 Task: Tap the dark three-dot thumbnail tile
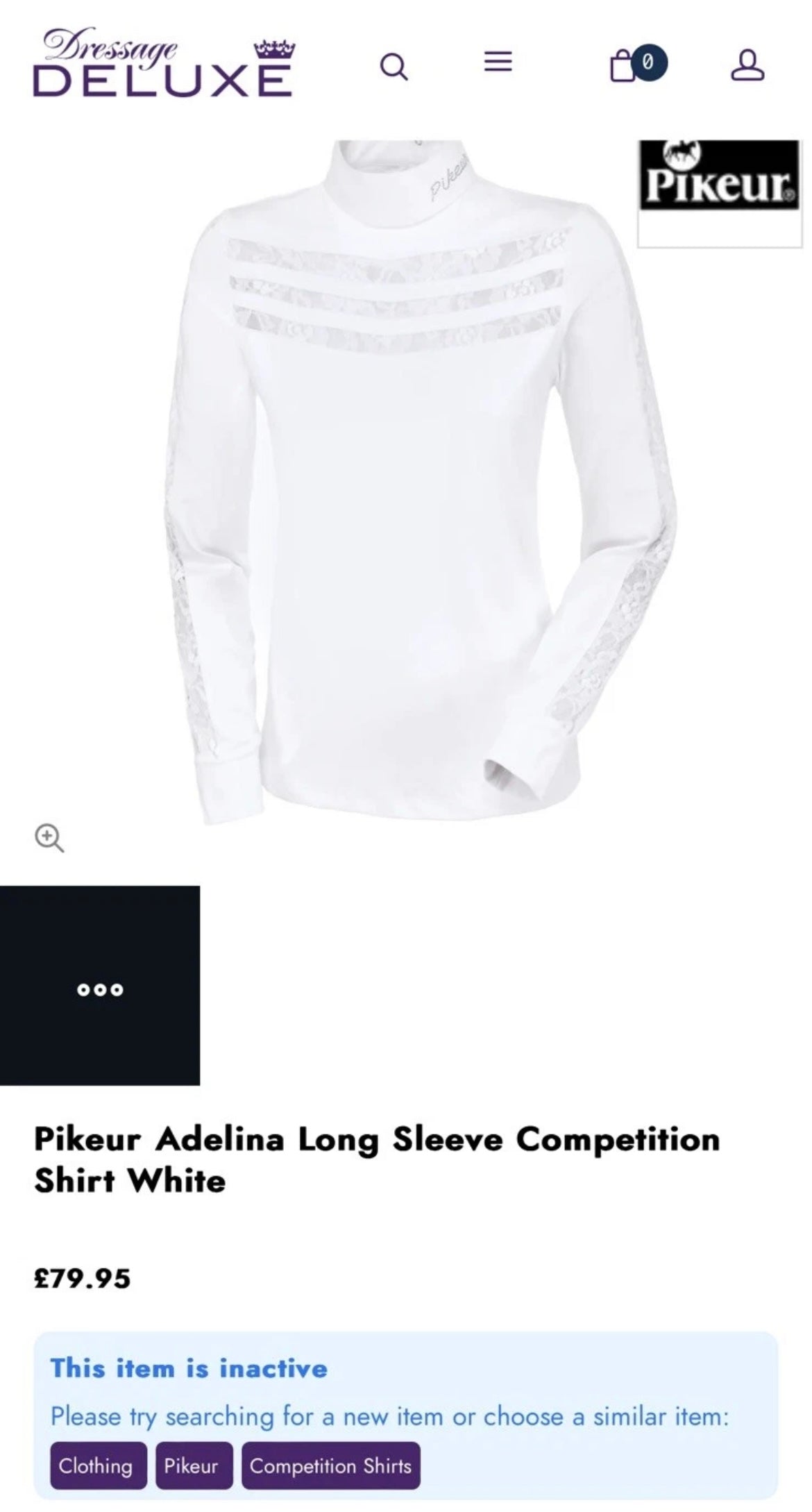click(100, 985)
